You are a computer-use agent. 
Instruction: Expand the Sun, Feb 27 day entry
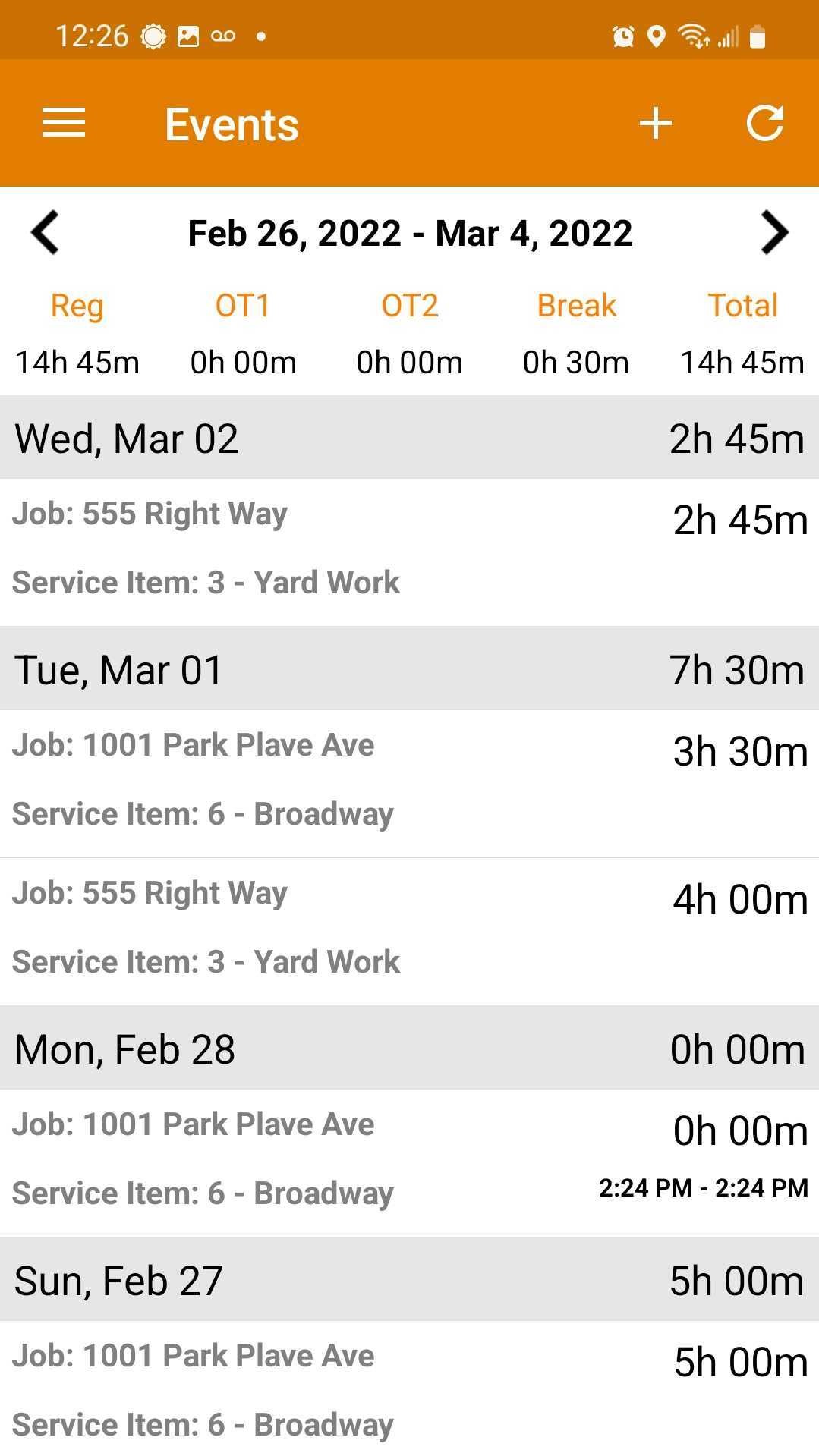[119, 1279]
